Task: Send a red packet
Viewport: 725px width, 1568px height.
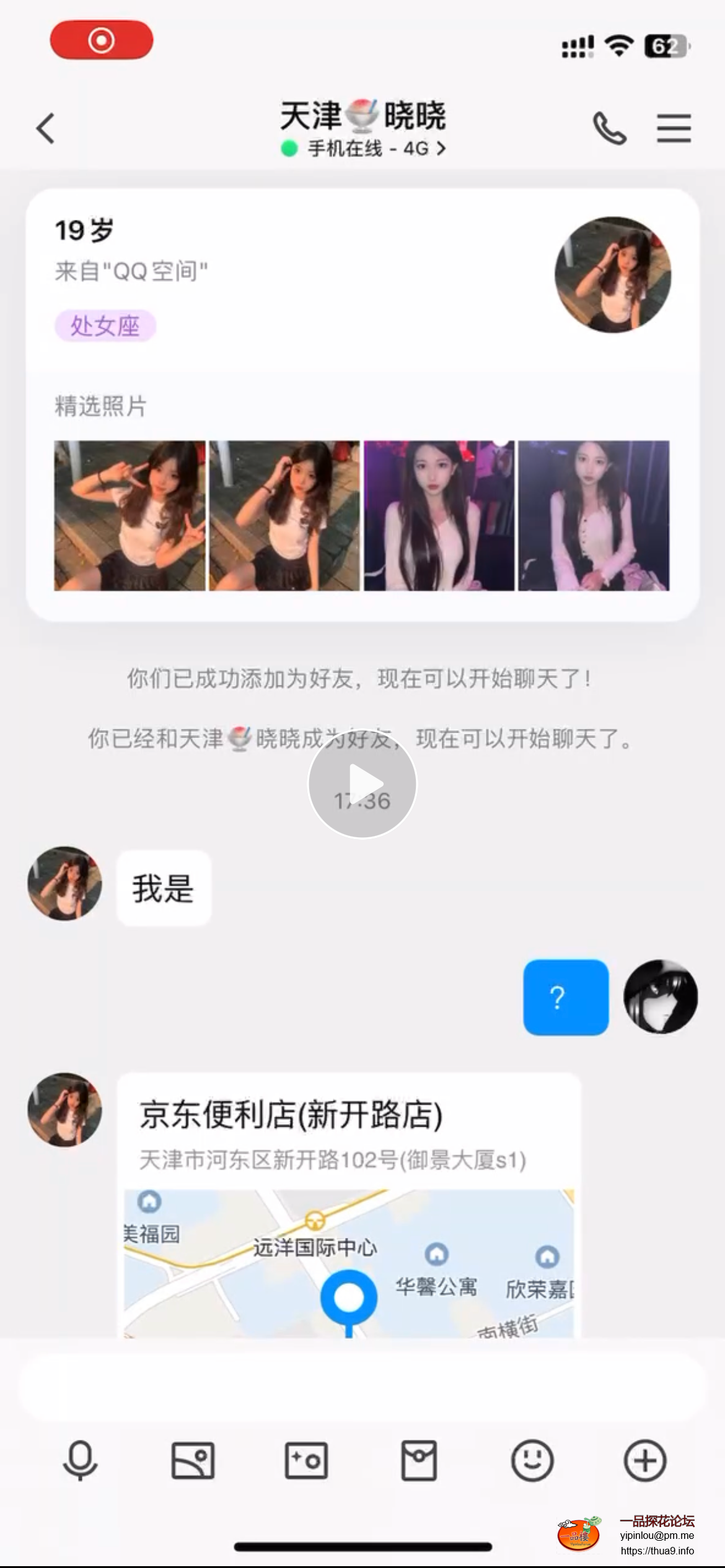Action: 419,1460
